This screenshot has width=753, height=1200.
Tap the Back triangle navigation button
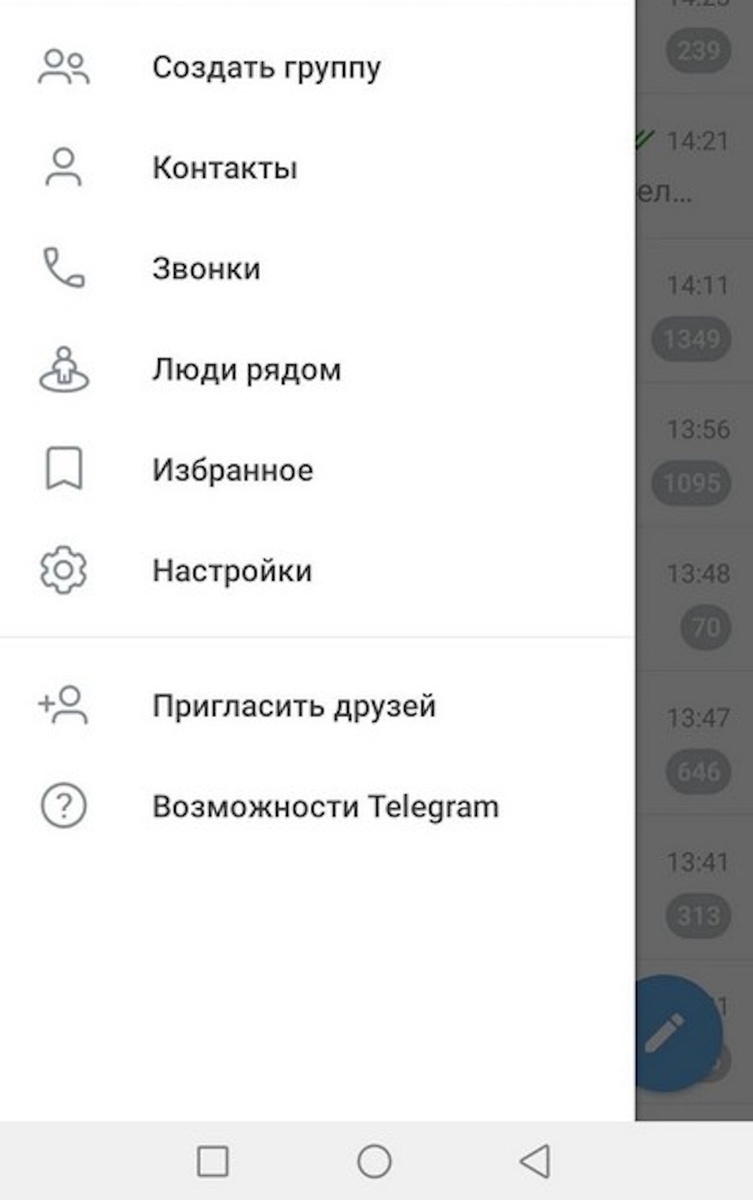point(536,1161)
